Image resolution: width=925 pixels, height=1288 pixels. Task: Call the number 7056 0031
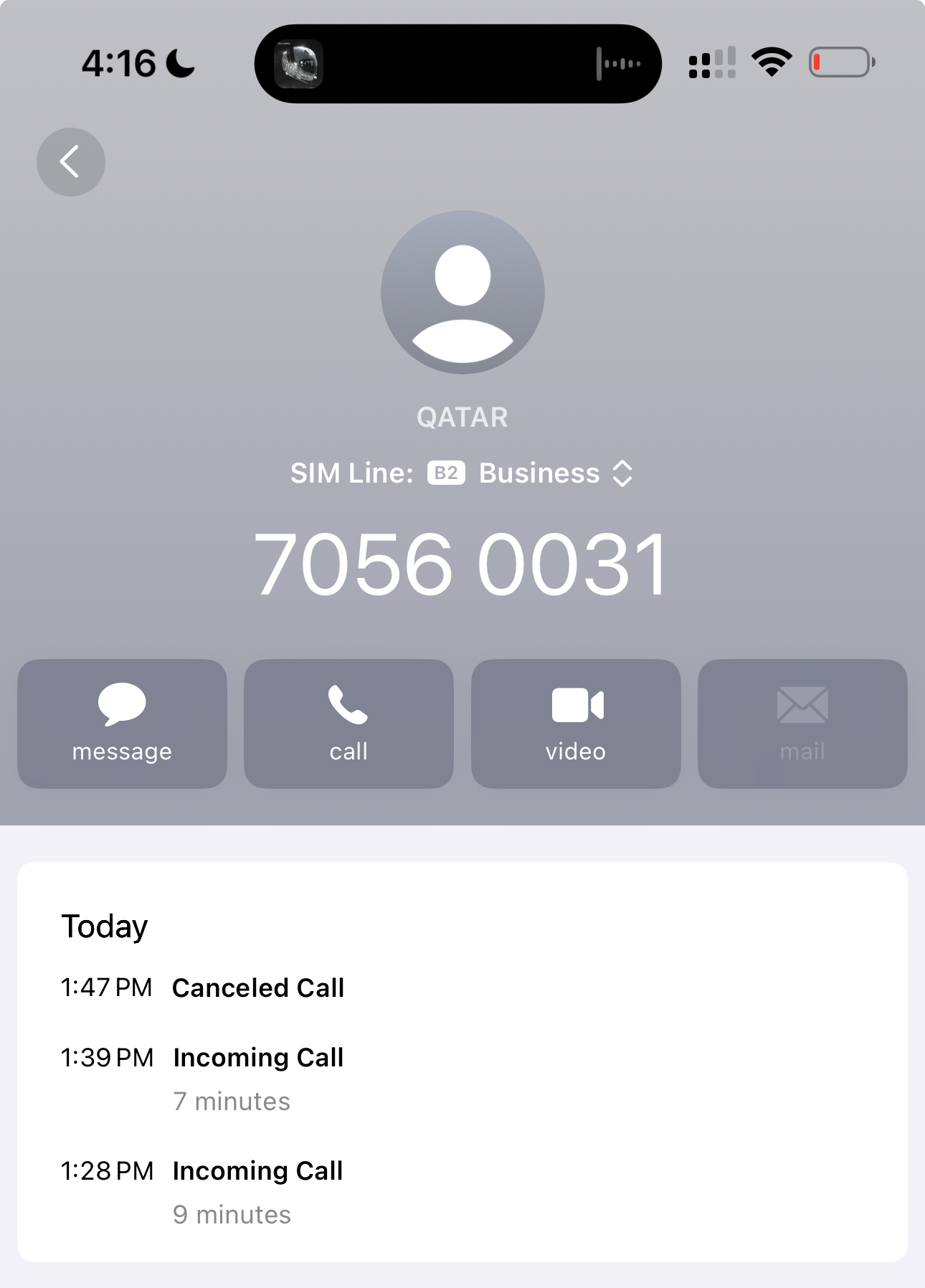[x=348, y=723]
